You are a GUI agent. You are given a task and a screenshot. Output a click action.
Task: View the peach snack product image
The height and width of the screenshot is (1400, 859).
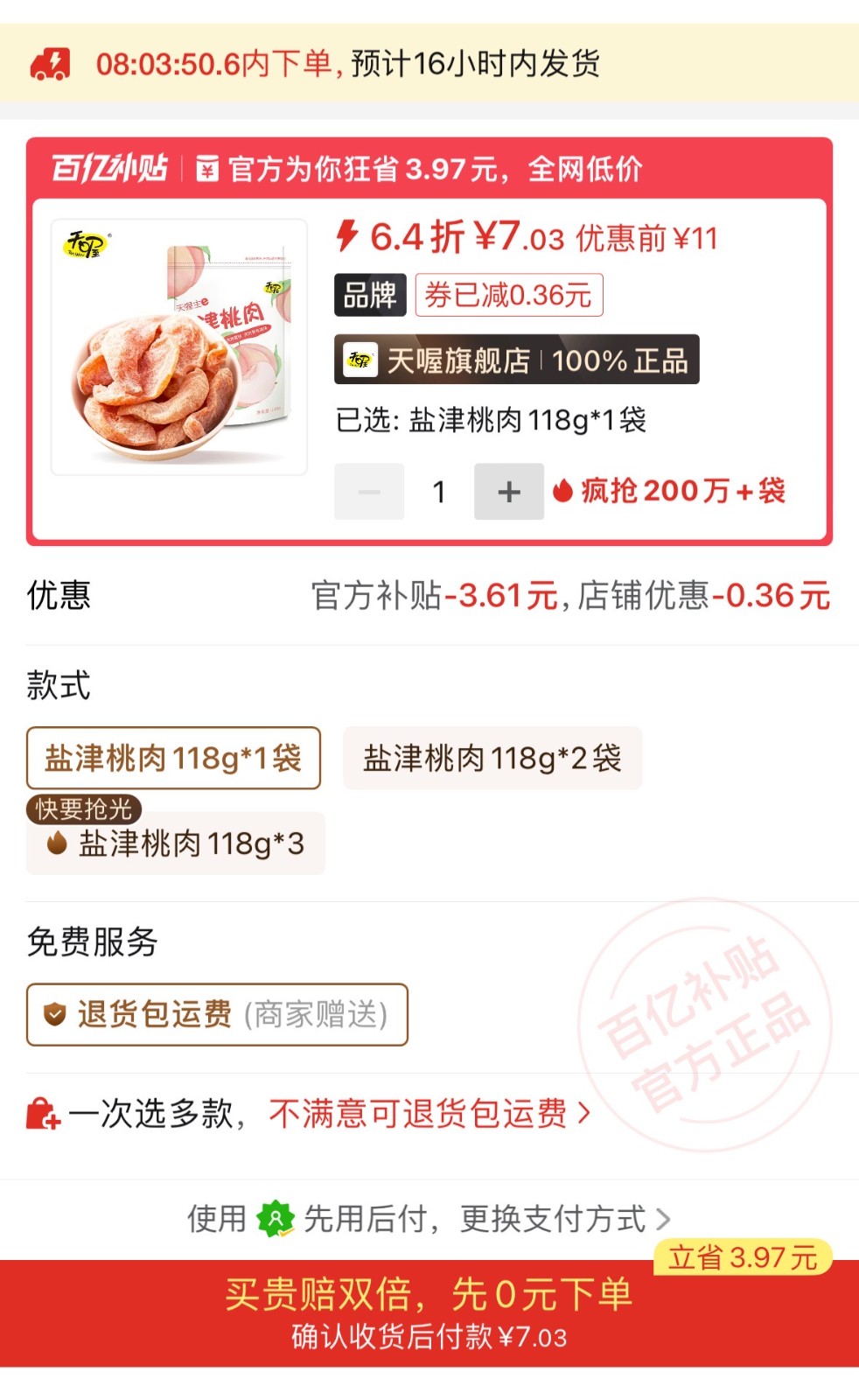[179, 346]
